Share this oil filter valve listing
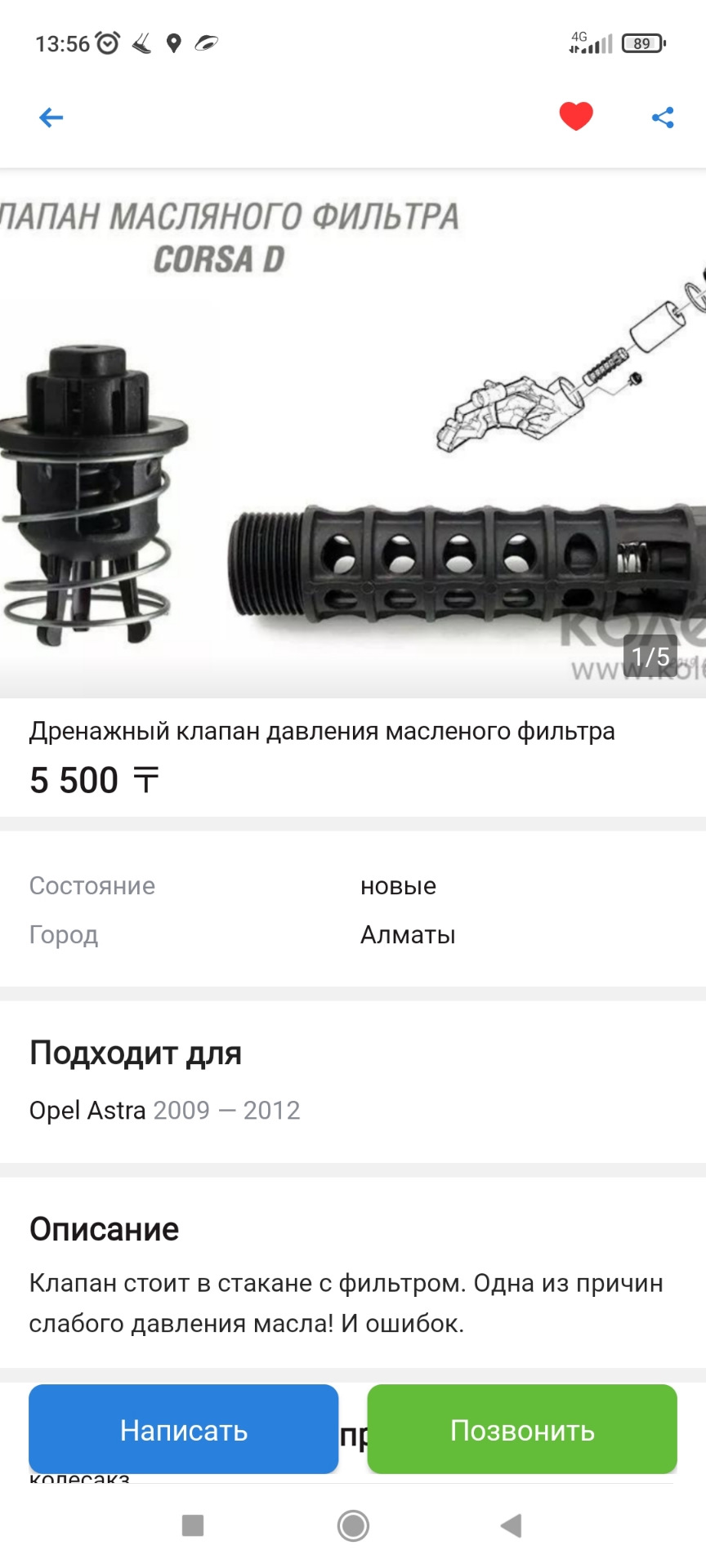Screen dimensions: 706x1568 [x=663, y=118]
